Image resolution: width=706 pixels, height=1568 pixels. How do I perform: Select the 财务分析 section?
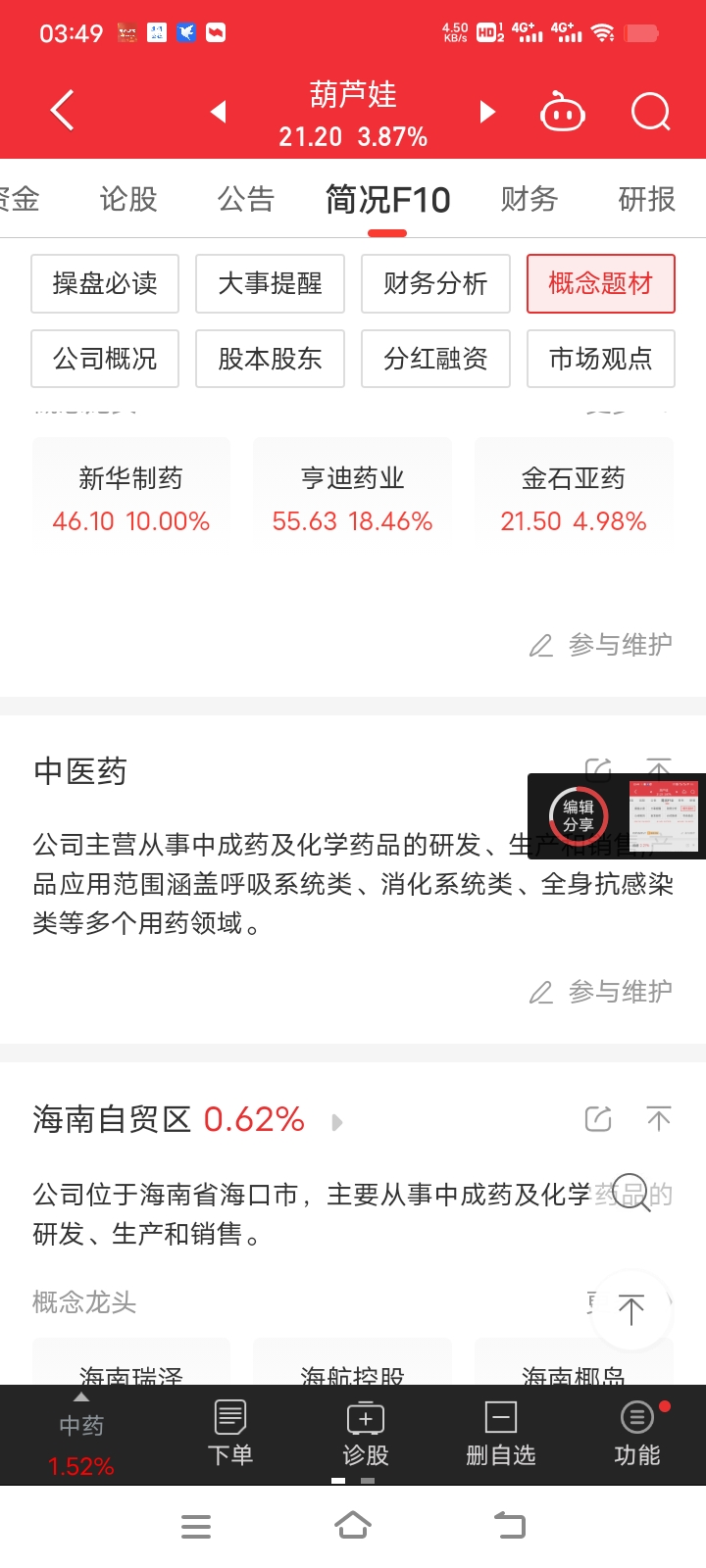tap(435, 284)
